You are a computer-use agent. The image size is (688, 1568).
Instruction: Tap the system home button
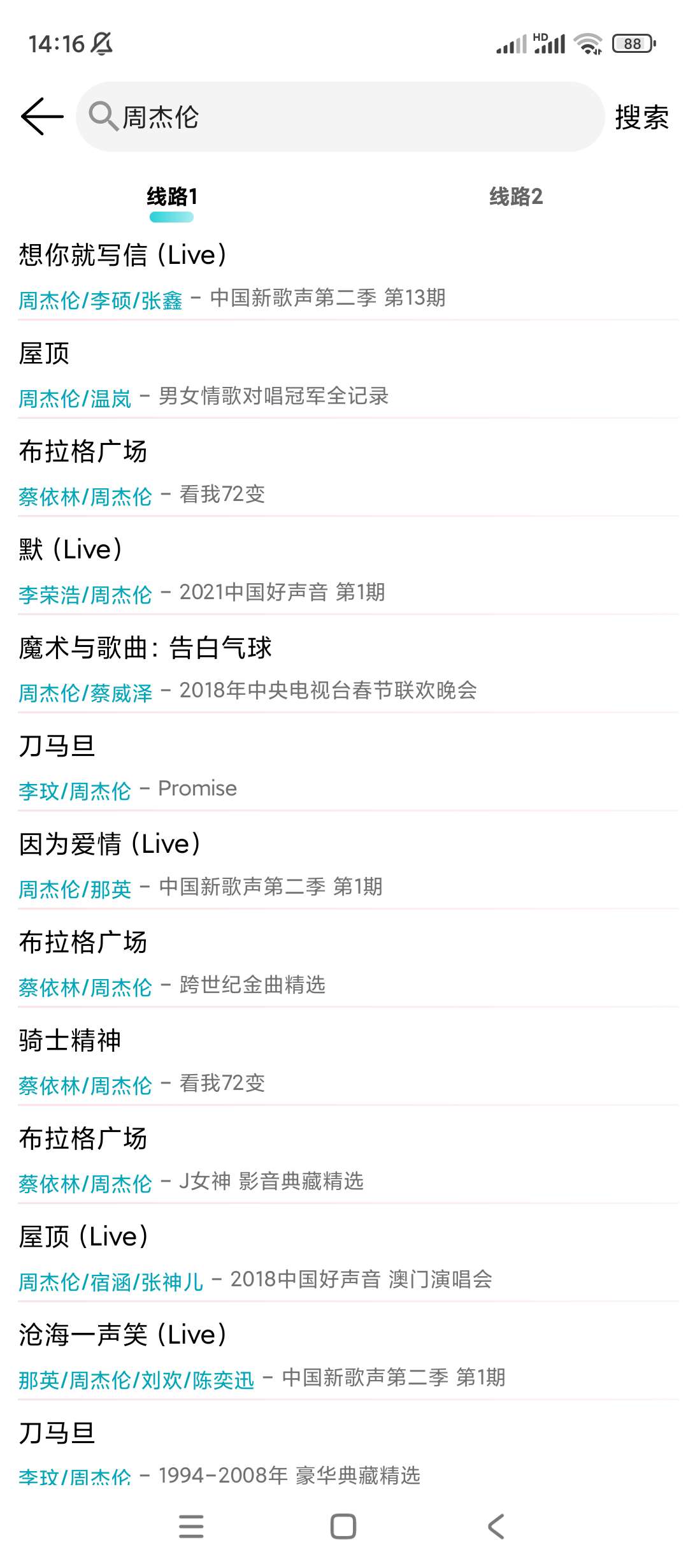(343, 1527)
